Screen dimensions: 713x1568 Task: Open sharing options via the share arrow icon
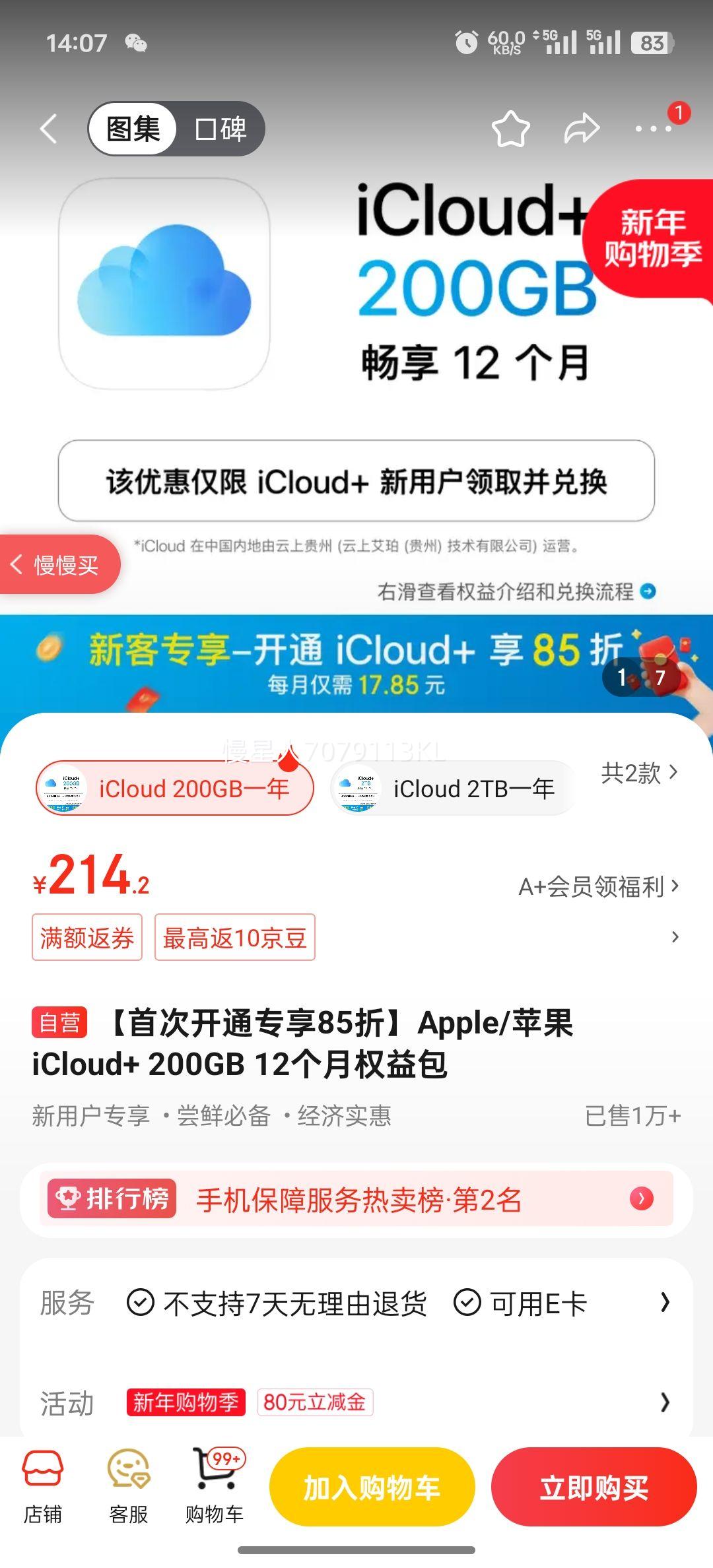click(581, 128)
